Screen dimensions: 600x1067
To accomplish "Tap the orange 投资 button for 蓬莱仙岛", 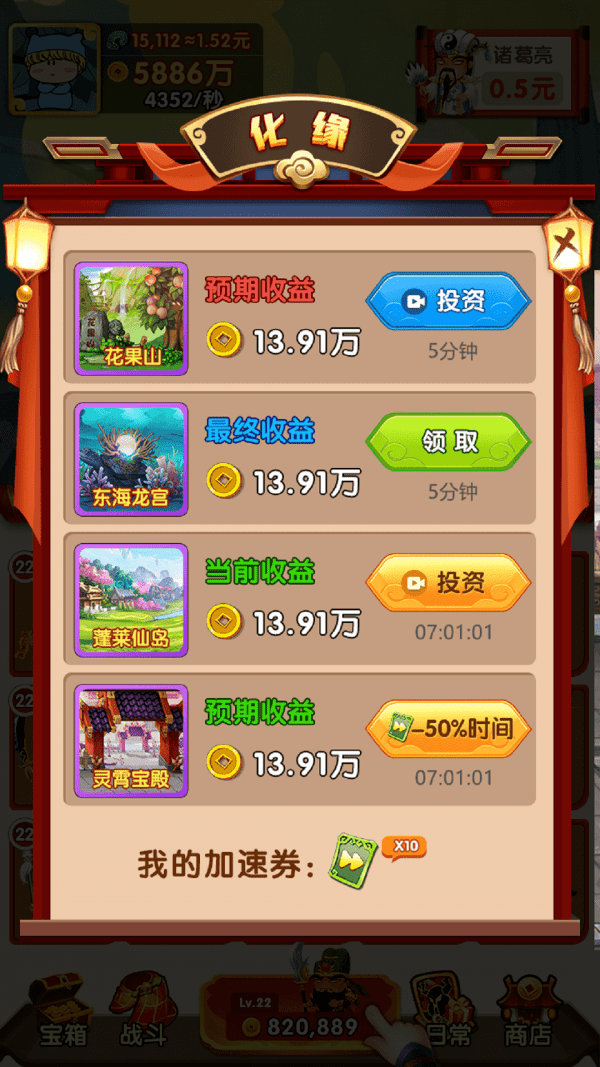I will point(447,582).
